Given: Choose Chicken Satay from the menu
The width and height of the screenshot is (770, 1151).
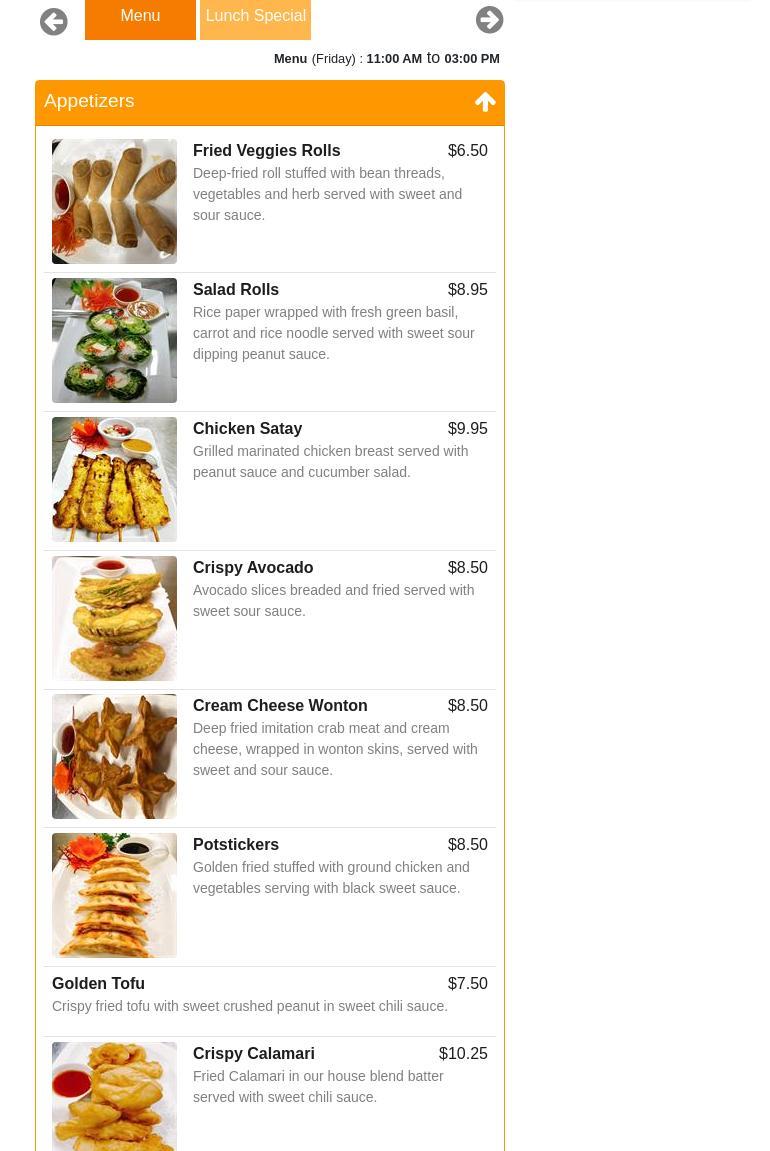Looking at the screenshot, I should (247, 429).
